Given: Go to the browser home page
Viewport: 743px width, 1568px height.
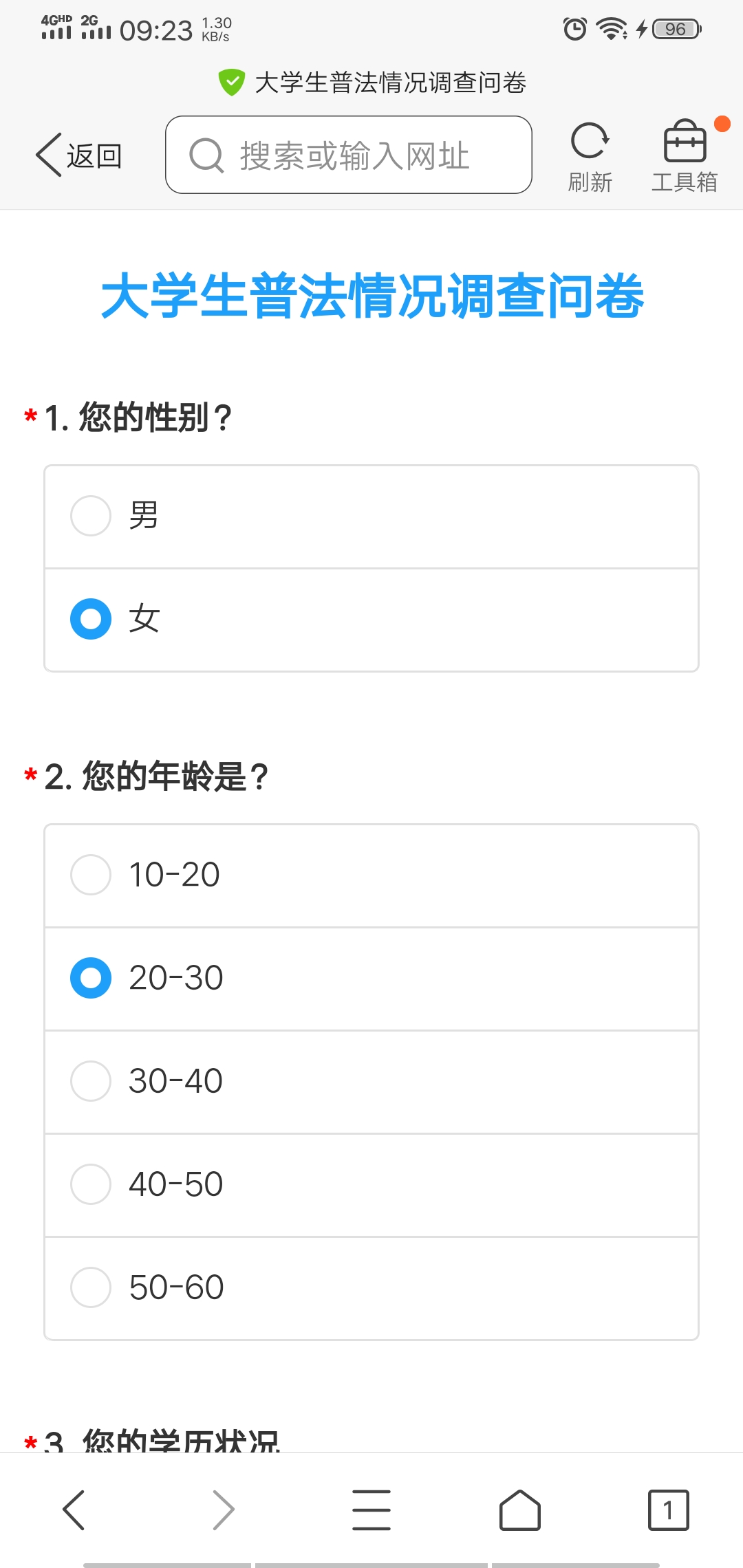Looking at the screenshot, I should tap(520, 1510).
